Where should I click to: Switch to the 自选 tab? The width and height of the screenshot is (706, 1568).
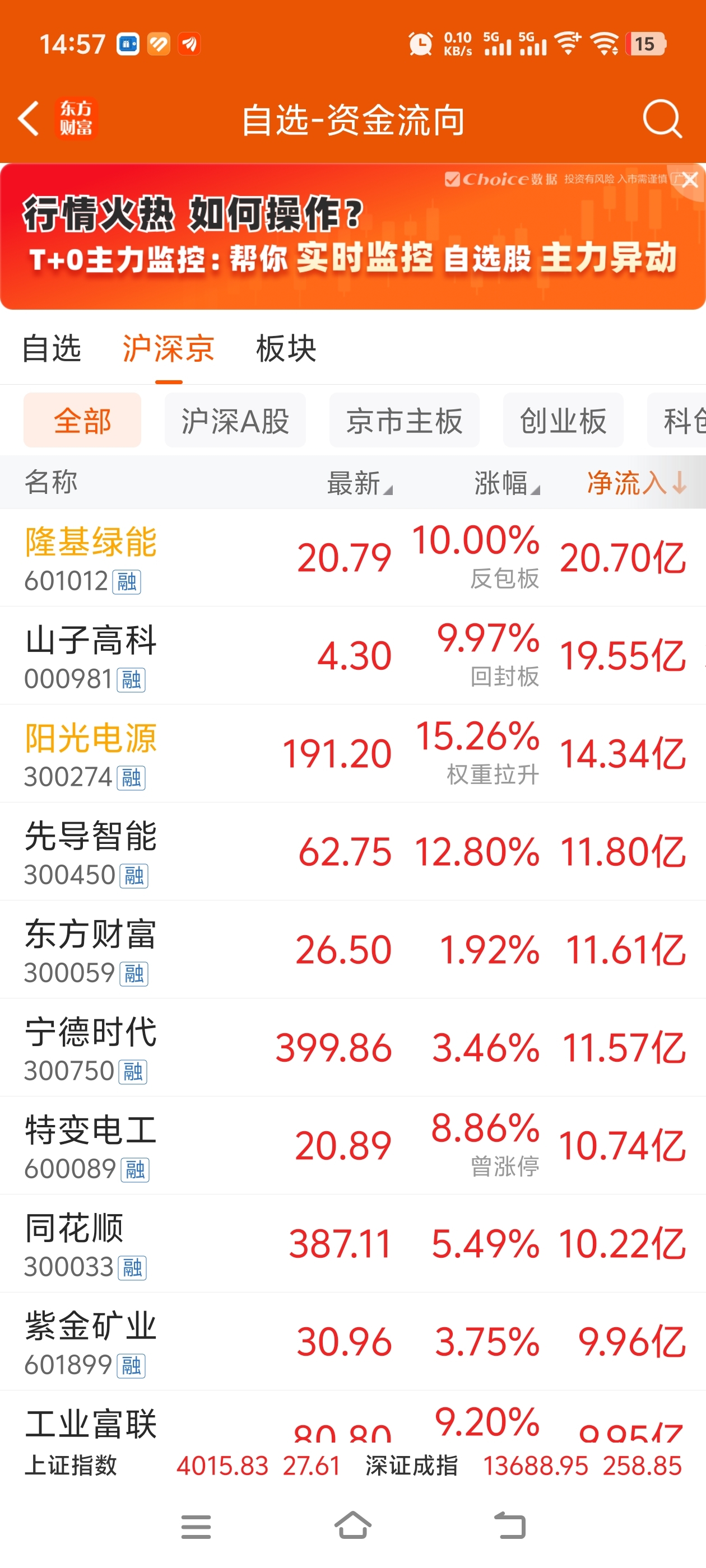point(52,349)
